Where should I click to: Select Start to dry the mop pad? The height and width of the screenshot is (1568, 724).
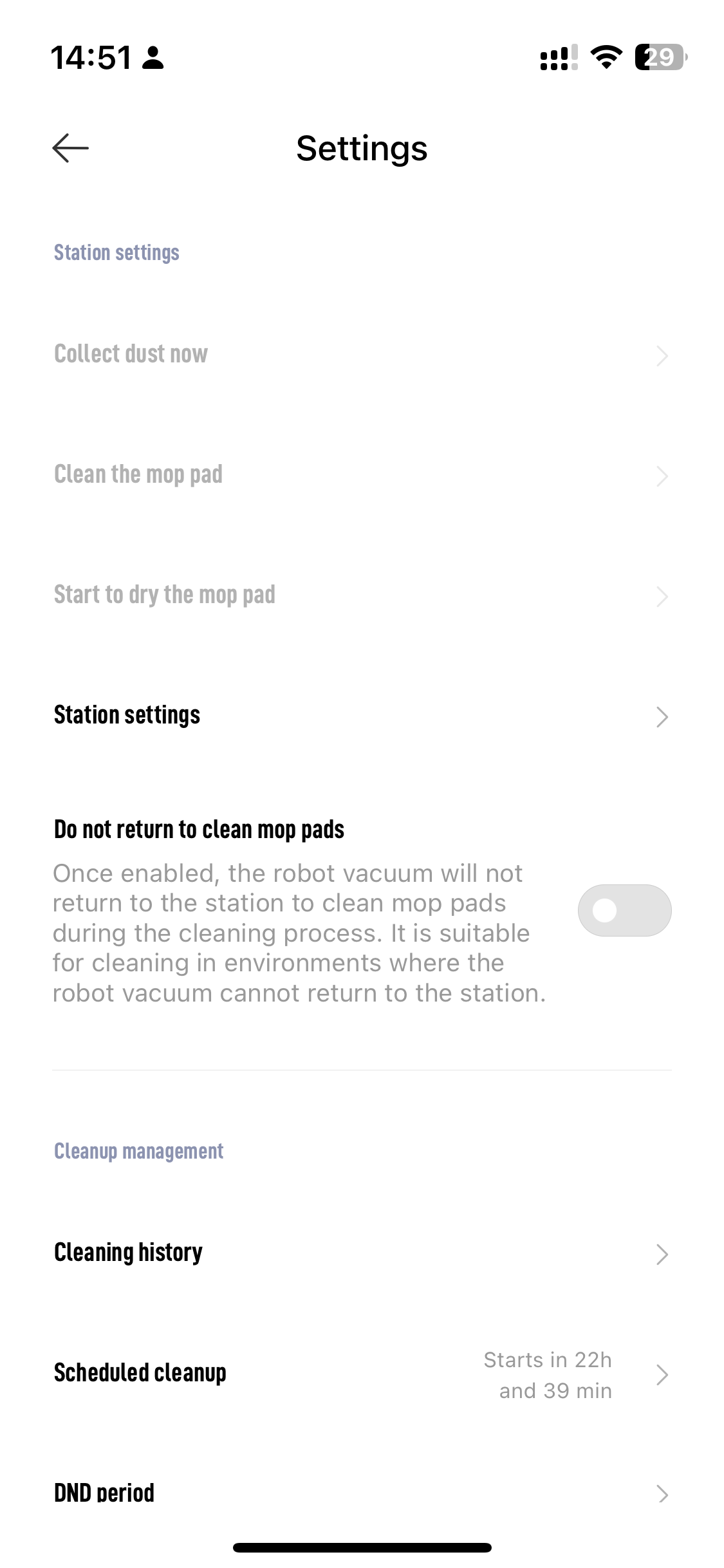(x=362, y=595)
